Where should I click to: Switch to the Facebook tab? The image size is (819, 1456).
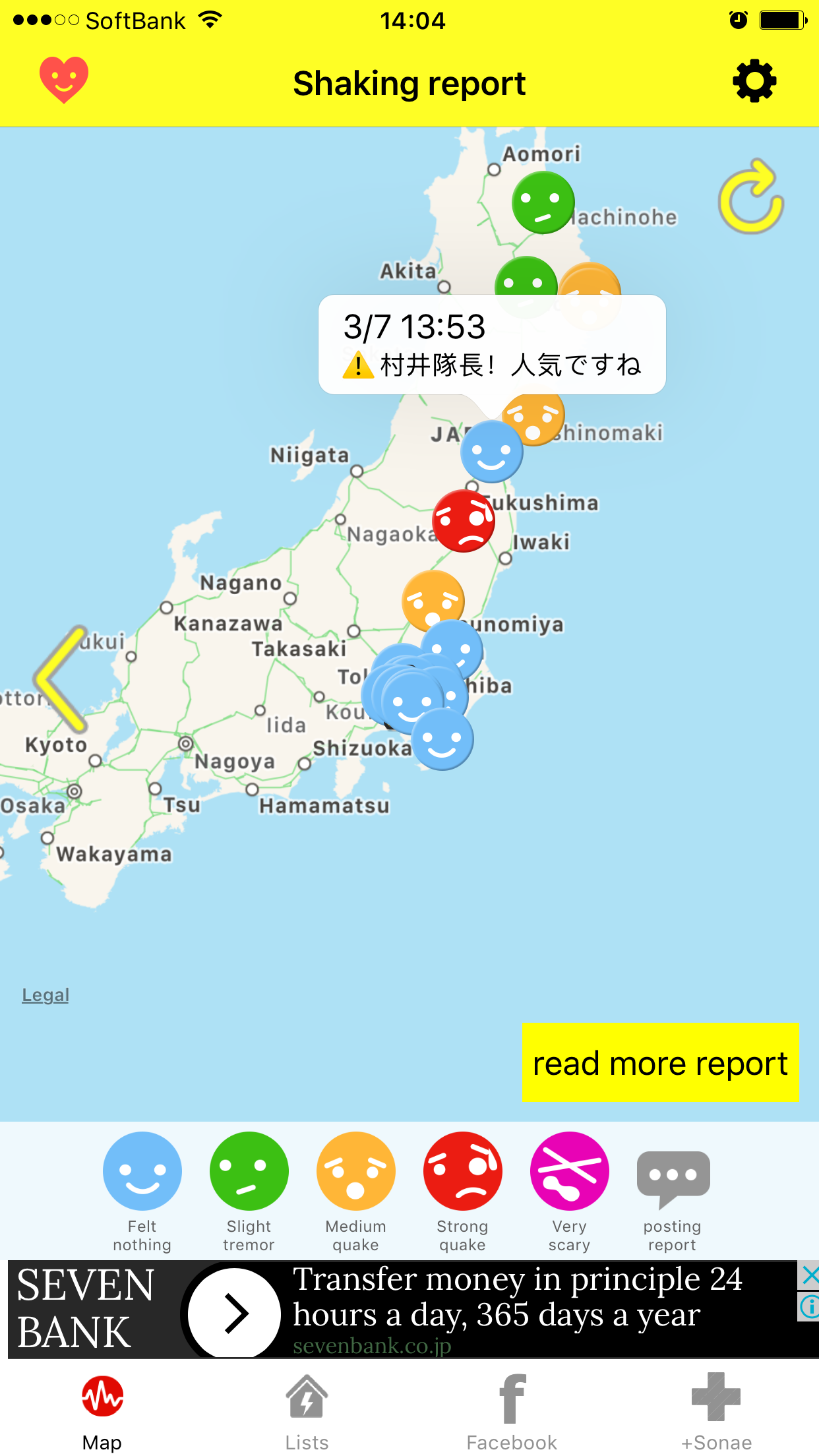pyautogui.click(x=512, y=1411)
